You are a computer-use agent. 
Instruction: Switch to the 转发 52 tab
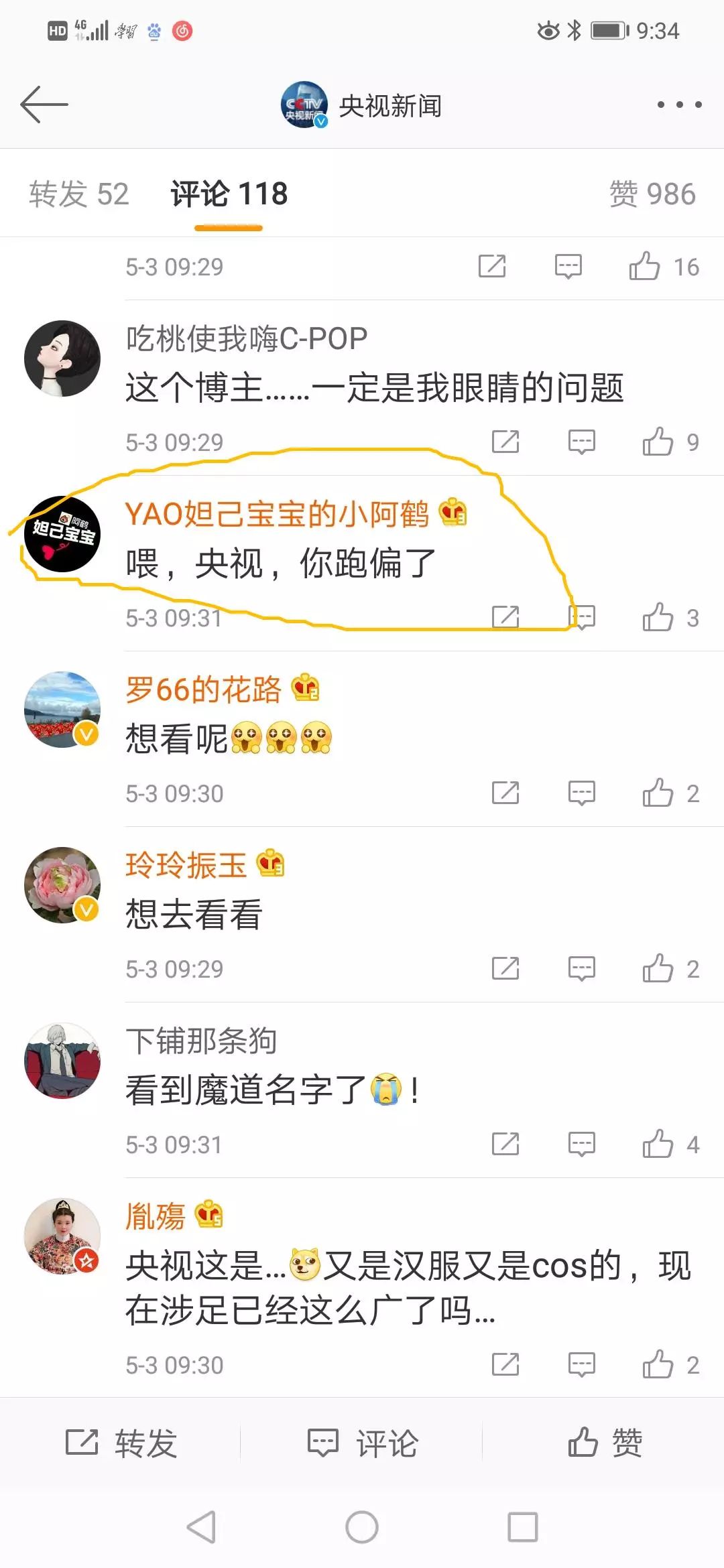tap(78, 194)
